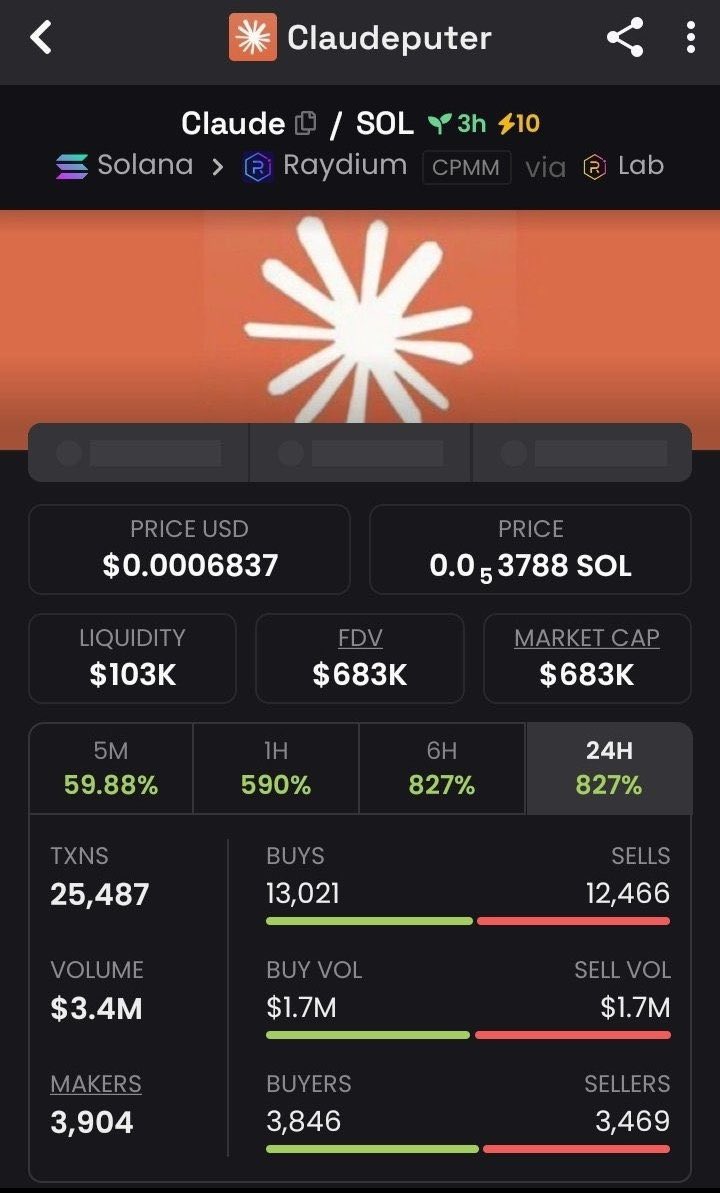Image resolution: width=720 pixels, height=1193 pixels.
Task: Go back with the top-left arrow
Action: [41, 37]
